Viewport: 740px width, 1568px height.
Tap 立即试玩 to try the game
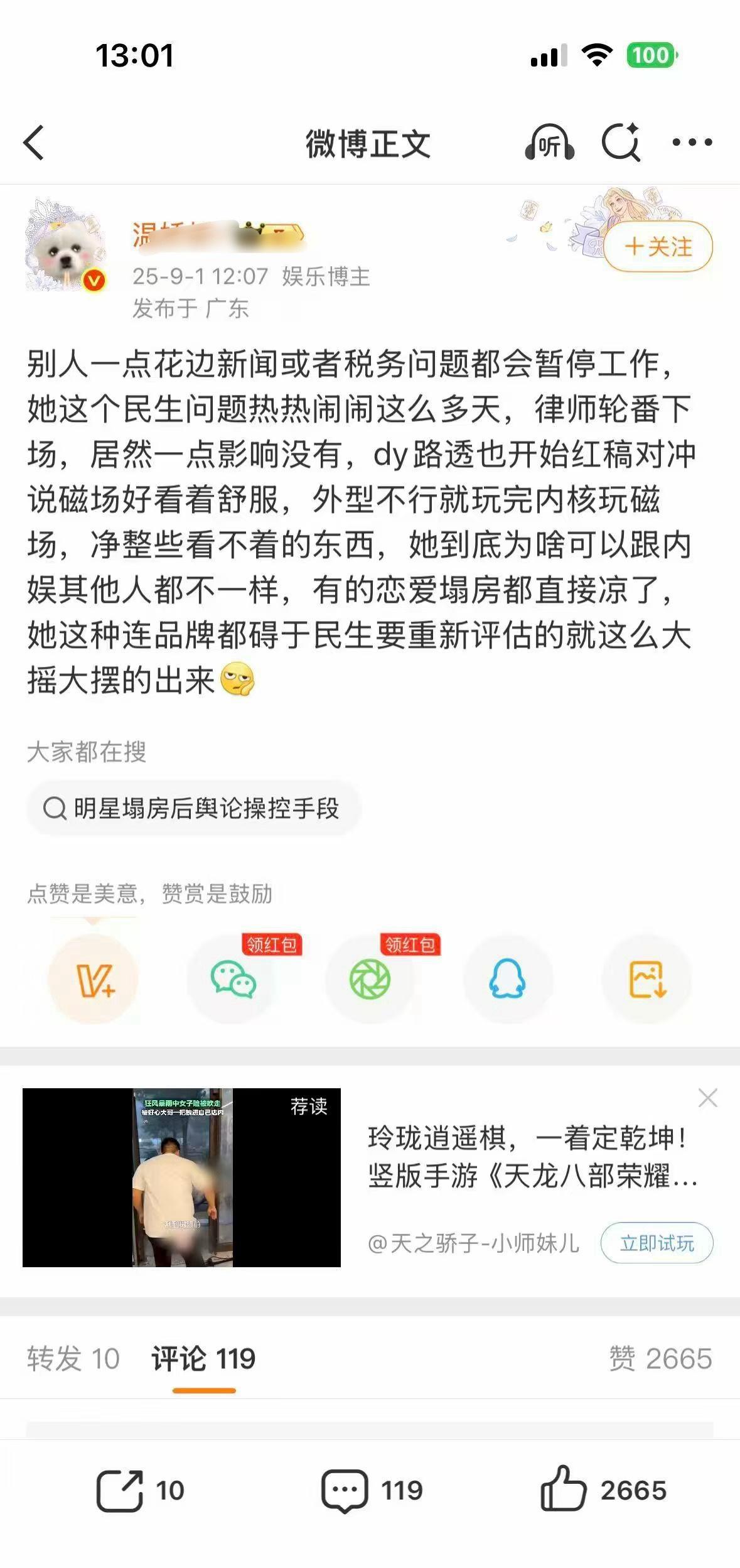(x=657, y=1243)
